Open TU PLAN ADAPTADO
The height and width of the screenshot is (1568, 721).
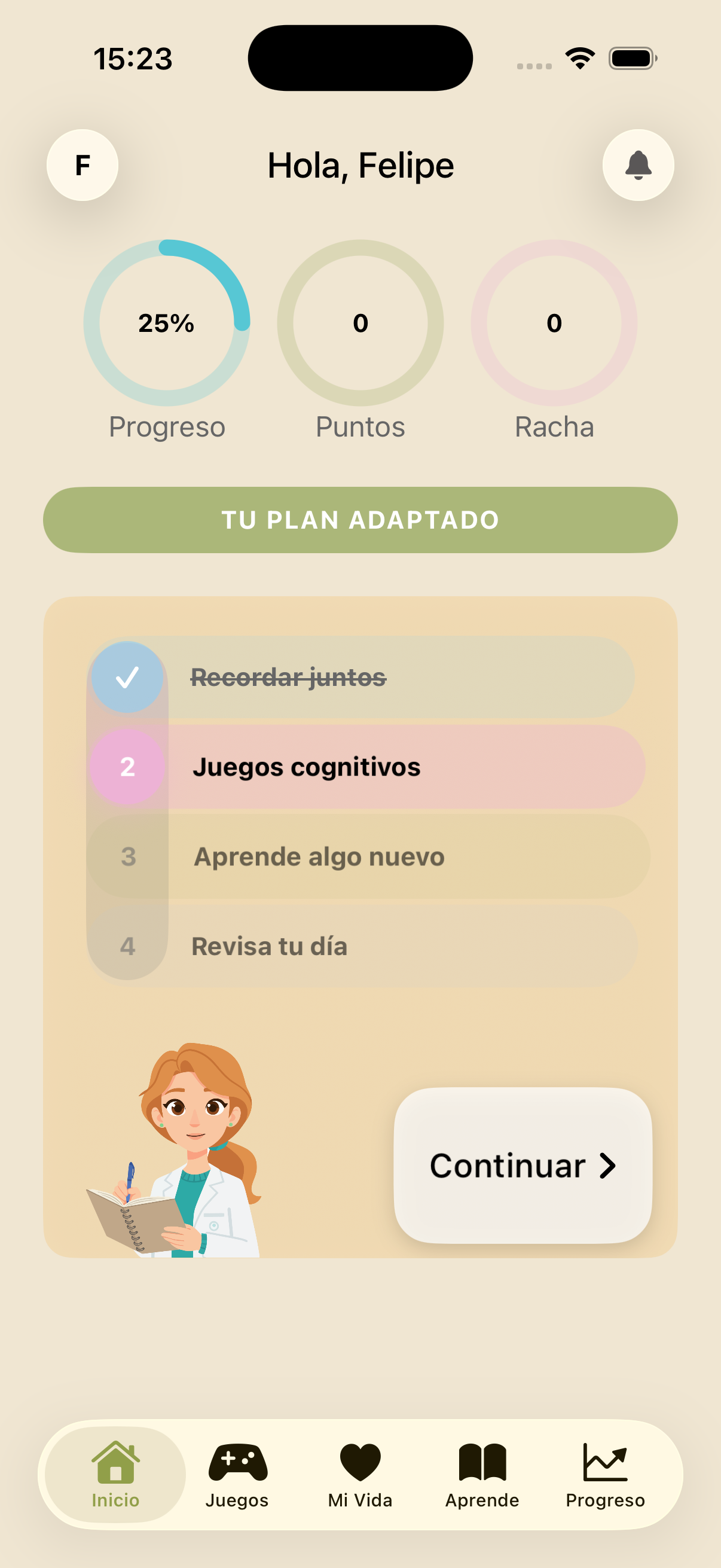(360, 520)
